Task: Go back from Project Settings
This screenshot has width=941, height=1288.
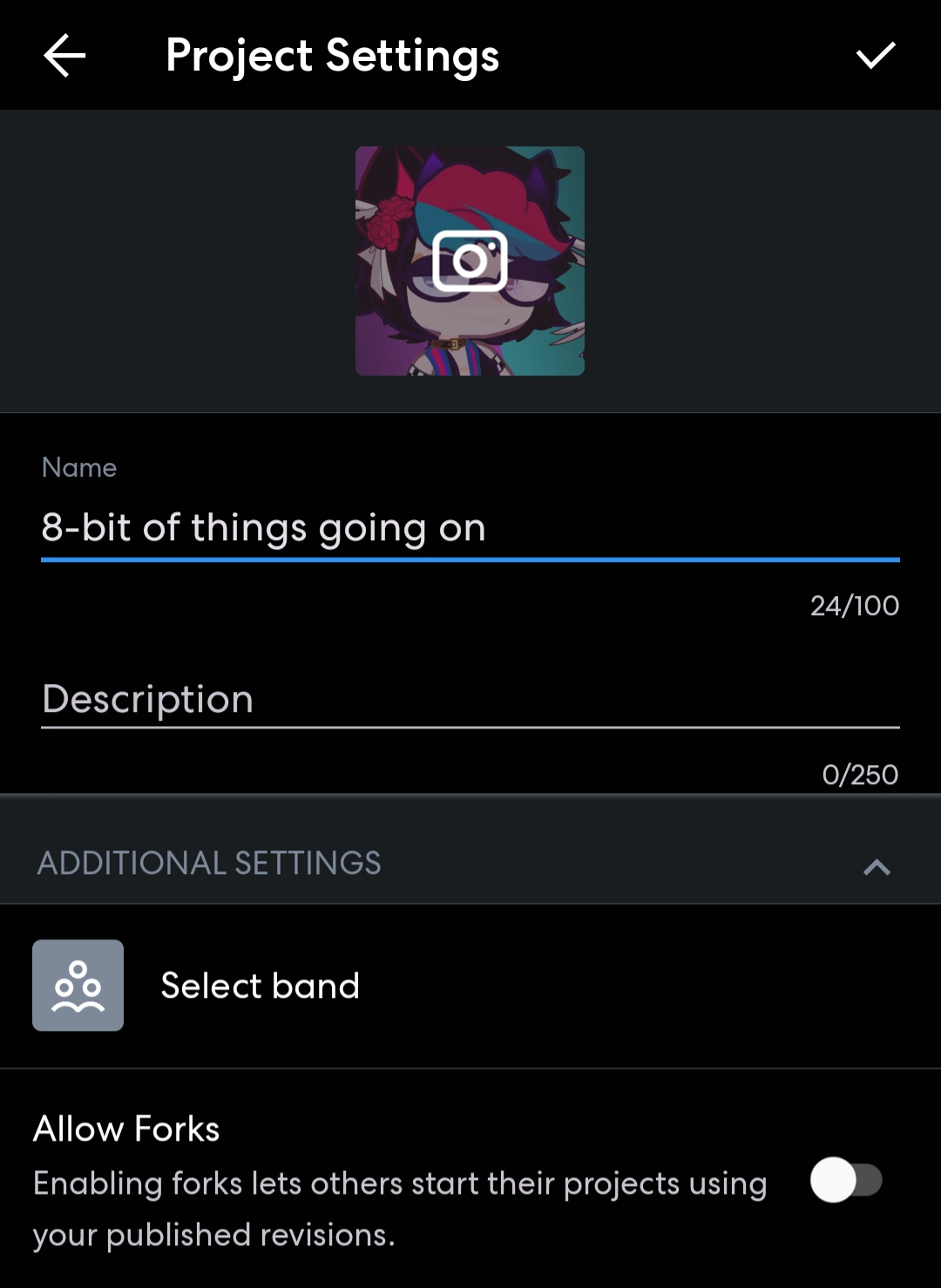Action: (64, 56)
